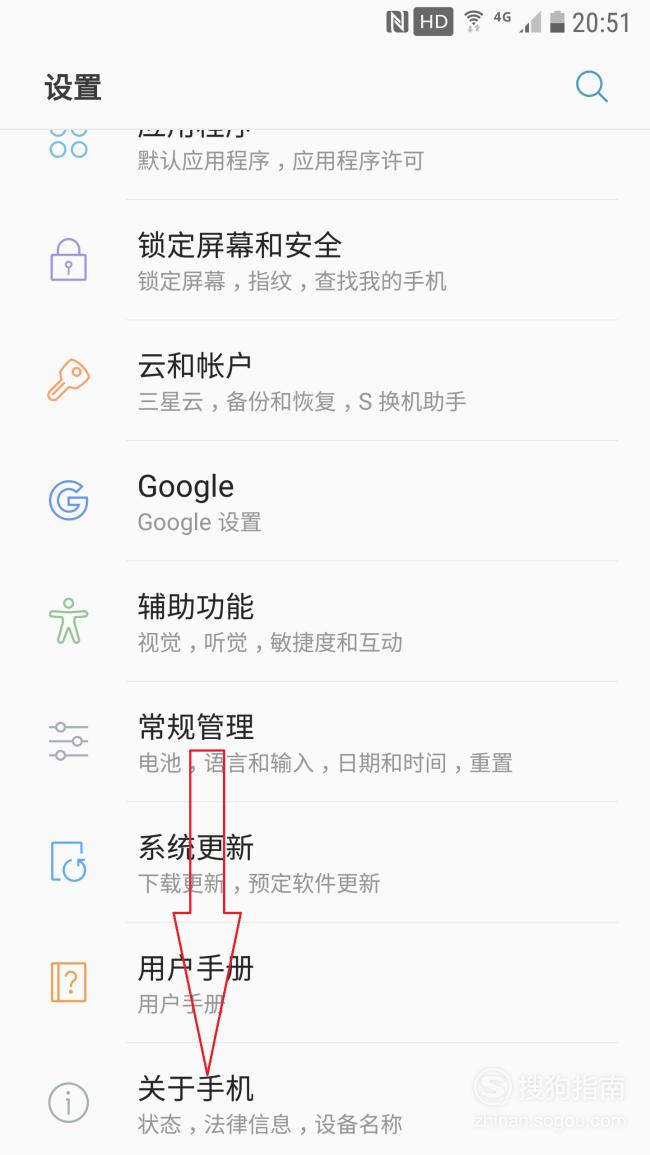Open 用户手册 user manual
This screenshot has width=650, height=1155.
click(325, 983)
